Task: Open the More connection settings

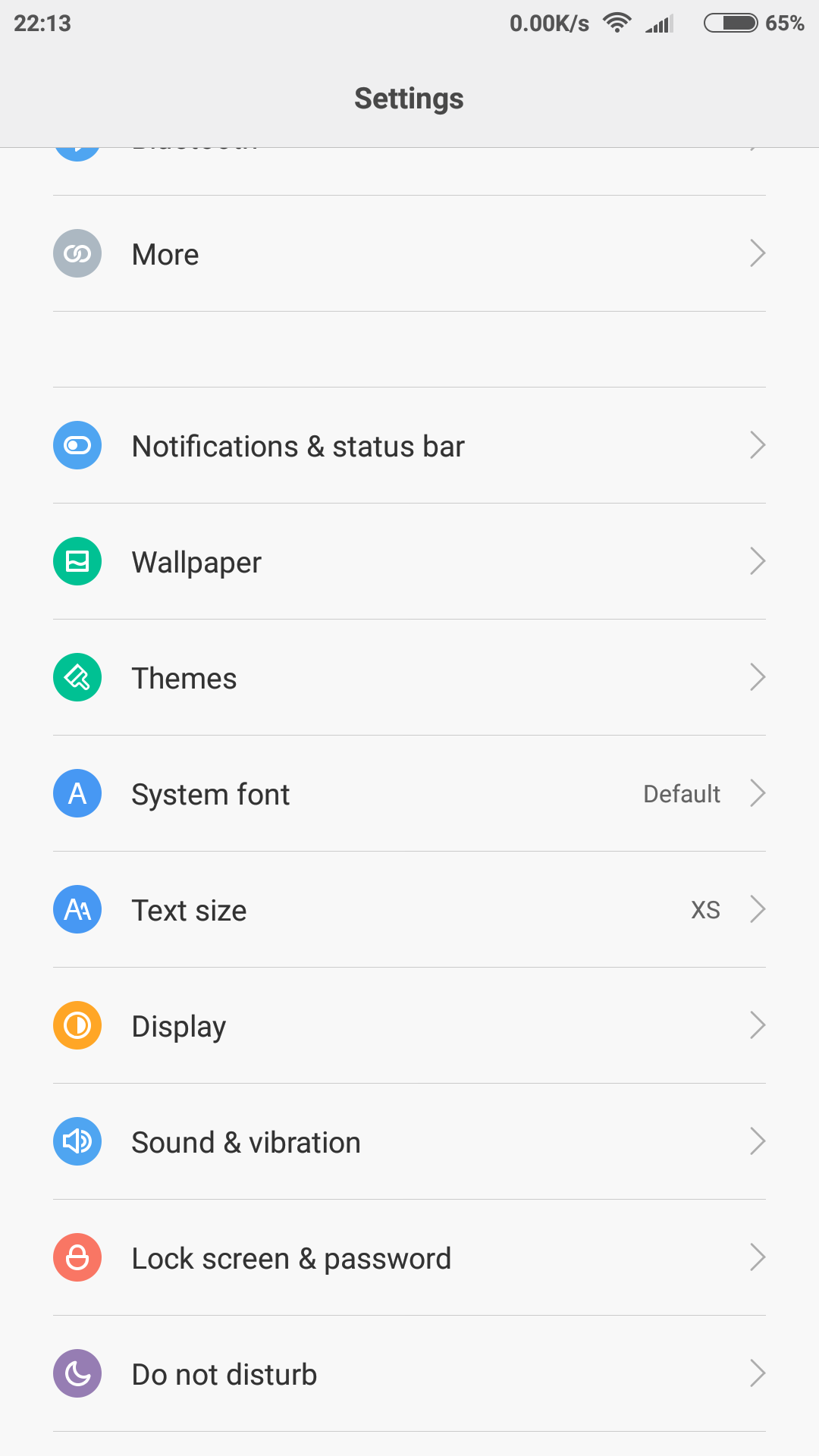Action: [409, 253]
